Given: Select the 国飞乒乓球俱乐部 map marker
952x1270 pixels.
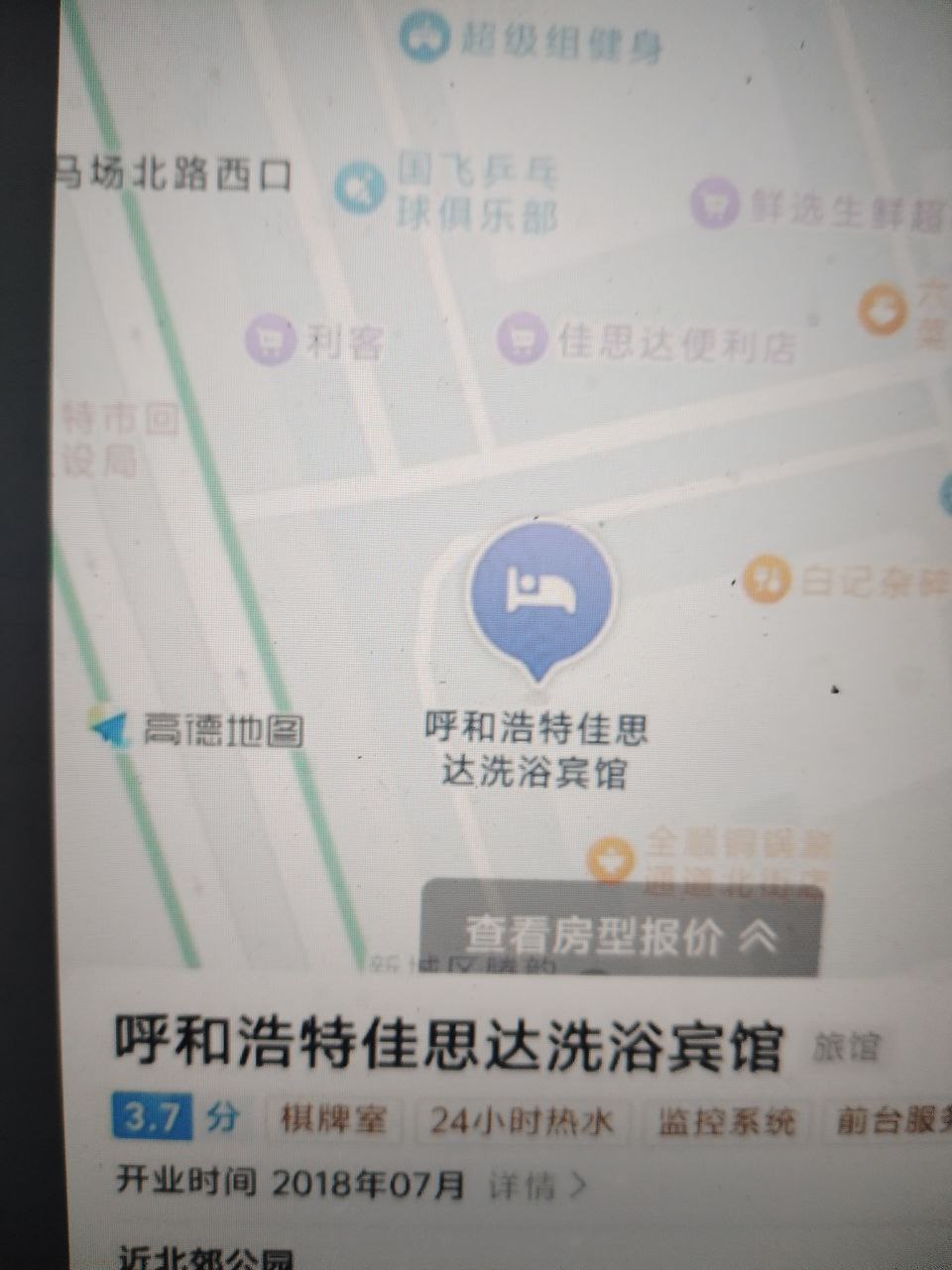Looking at the screenshot, I should coord(359,188).
